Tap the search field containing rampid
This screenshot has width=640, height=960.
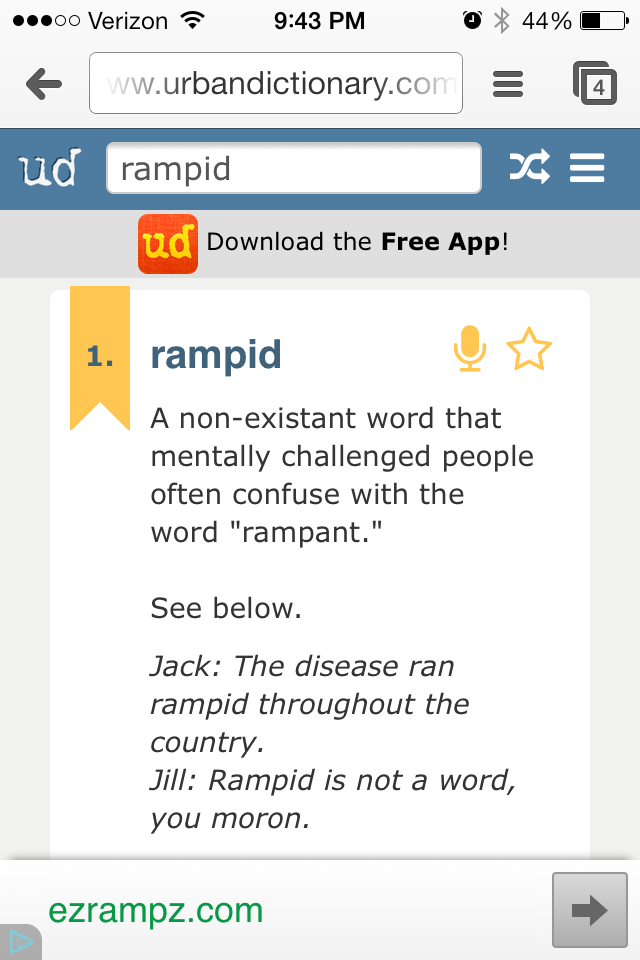point(294,168)
